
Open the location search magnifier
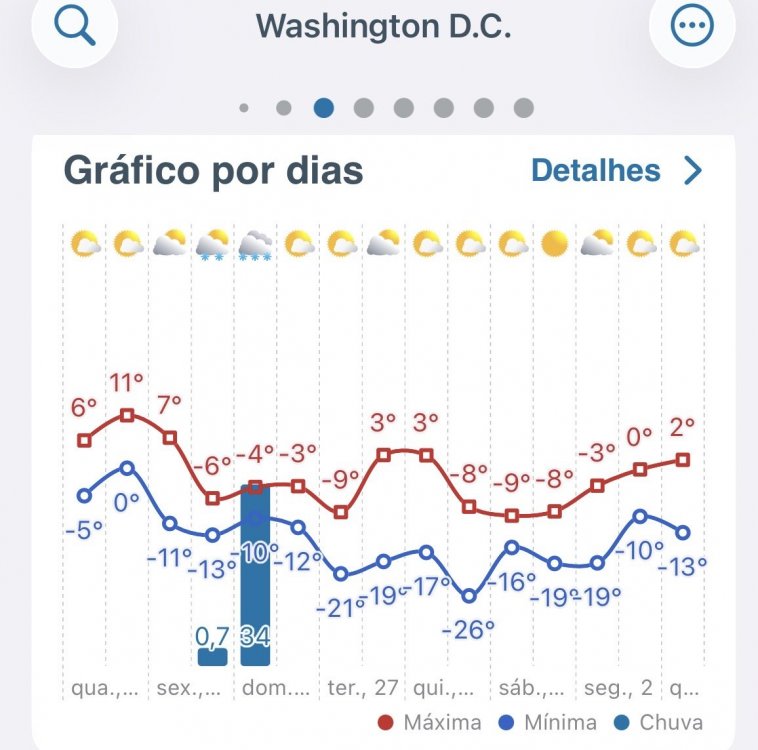click(x=75, y=27)
